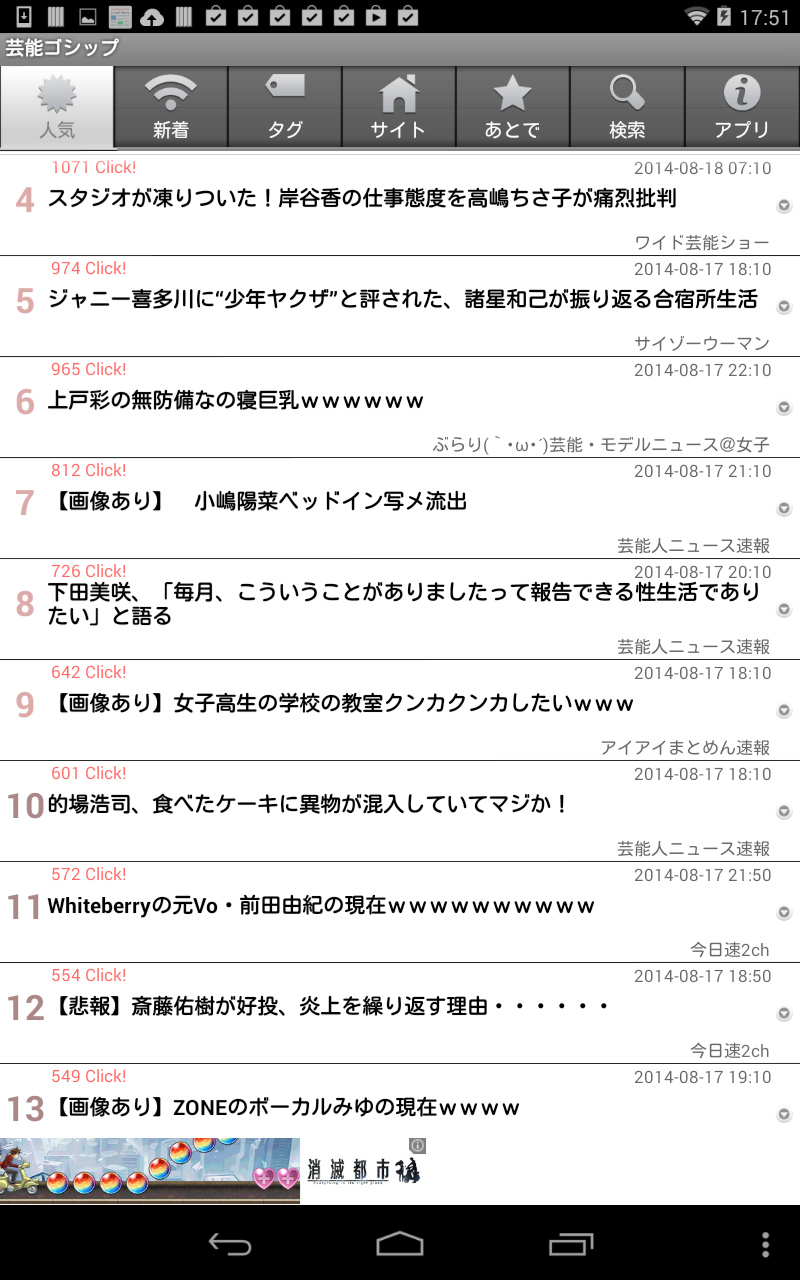800x1280 pixels.
Task: Switch to the 新着 tab
Action: tap(170, 106)
